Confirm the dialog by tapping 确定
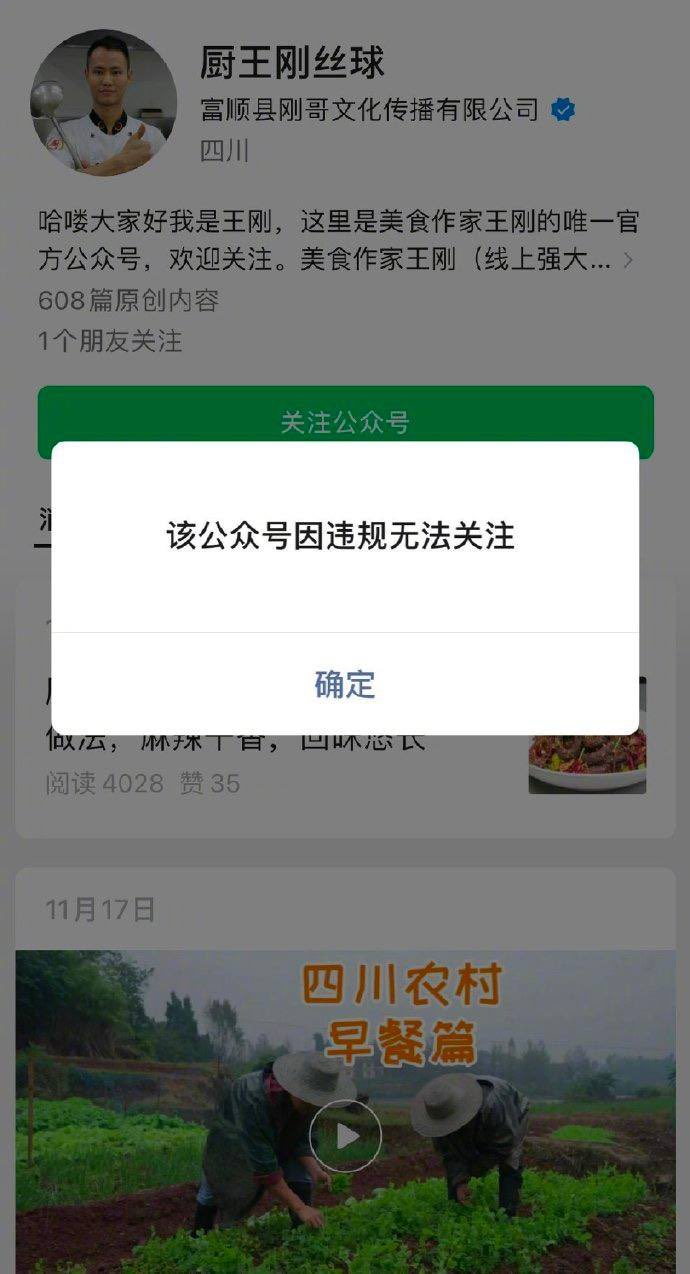This screenshot has width=690, height=1274. [345, 684]
